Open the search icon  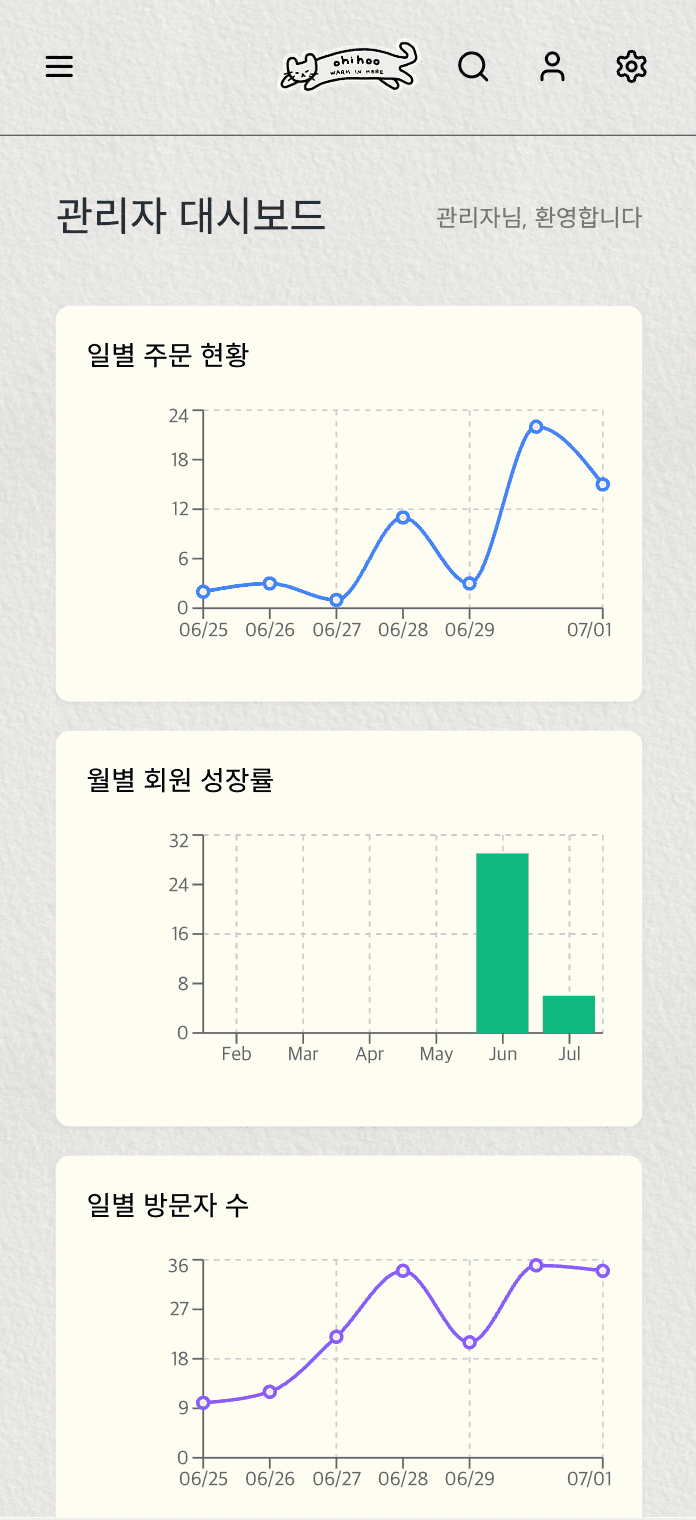coord(472,67)
